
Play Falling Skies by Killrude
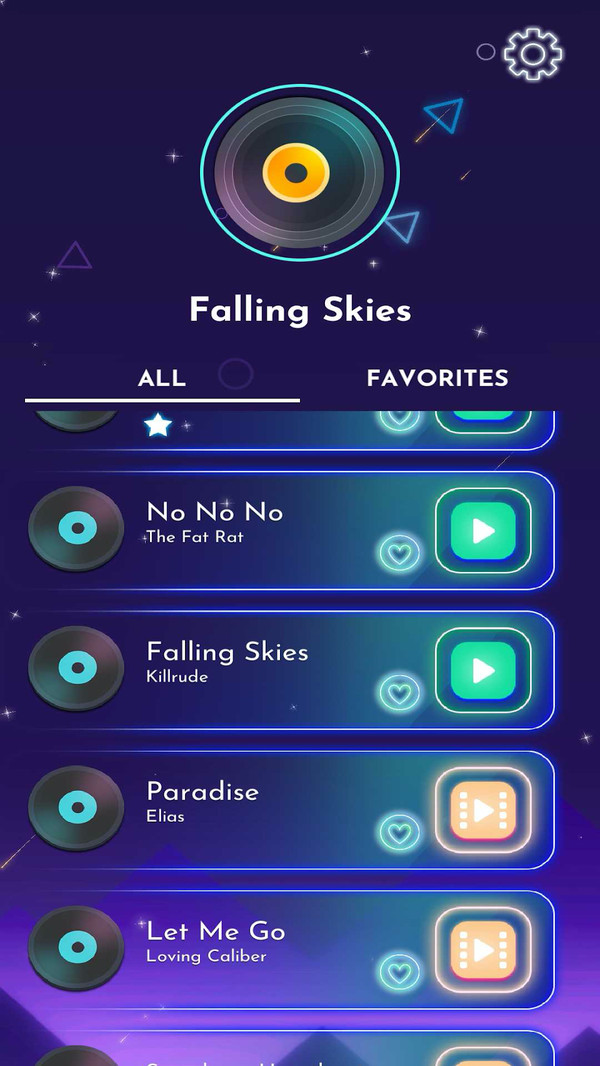coord(483,671)
